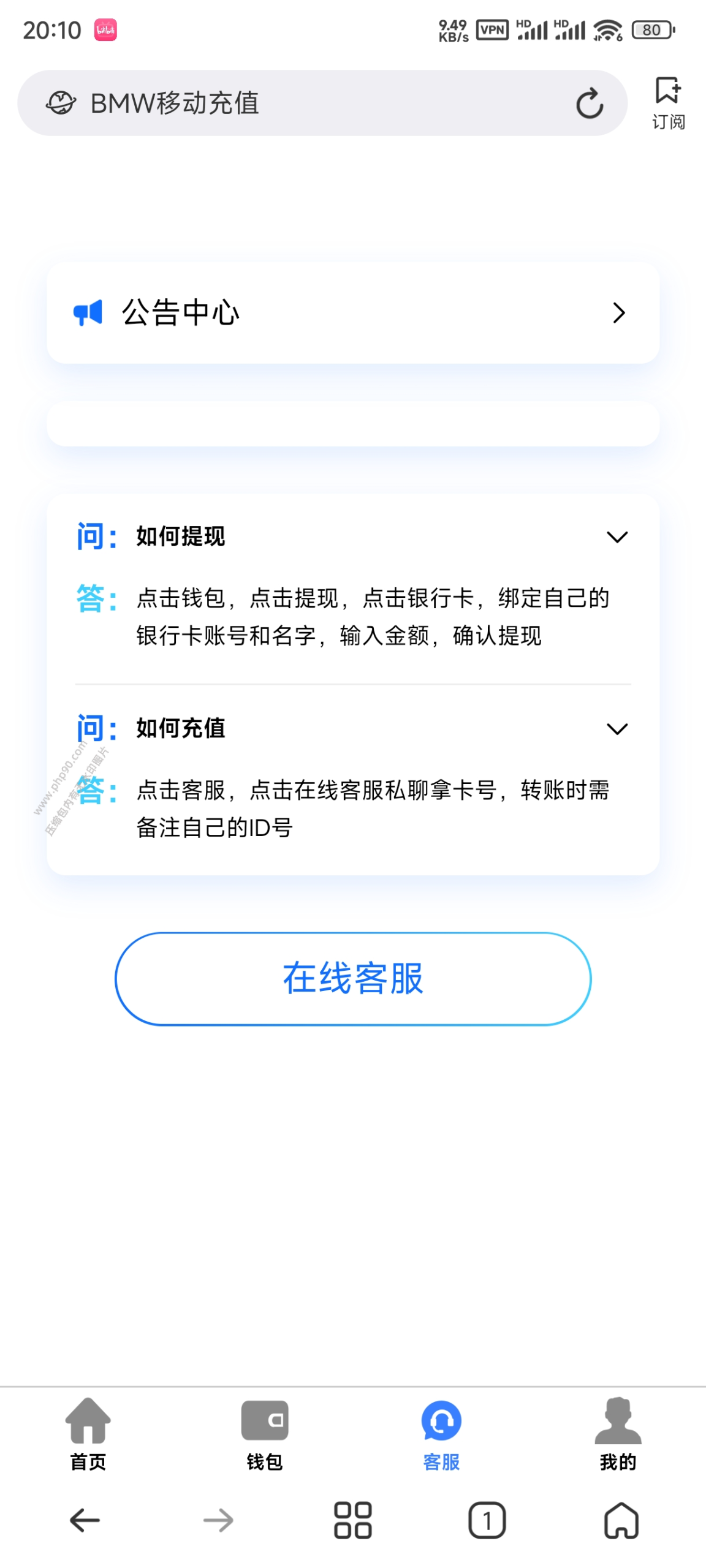
Task: Switch to the 钱包 tab
Action: point(265,1433)
